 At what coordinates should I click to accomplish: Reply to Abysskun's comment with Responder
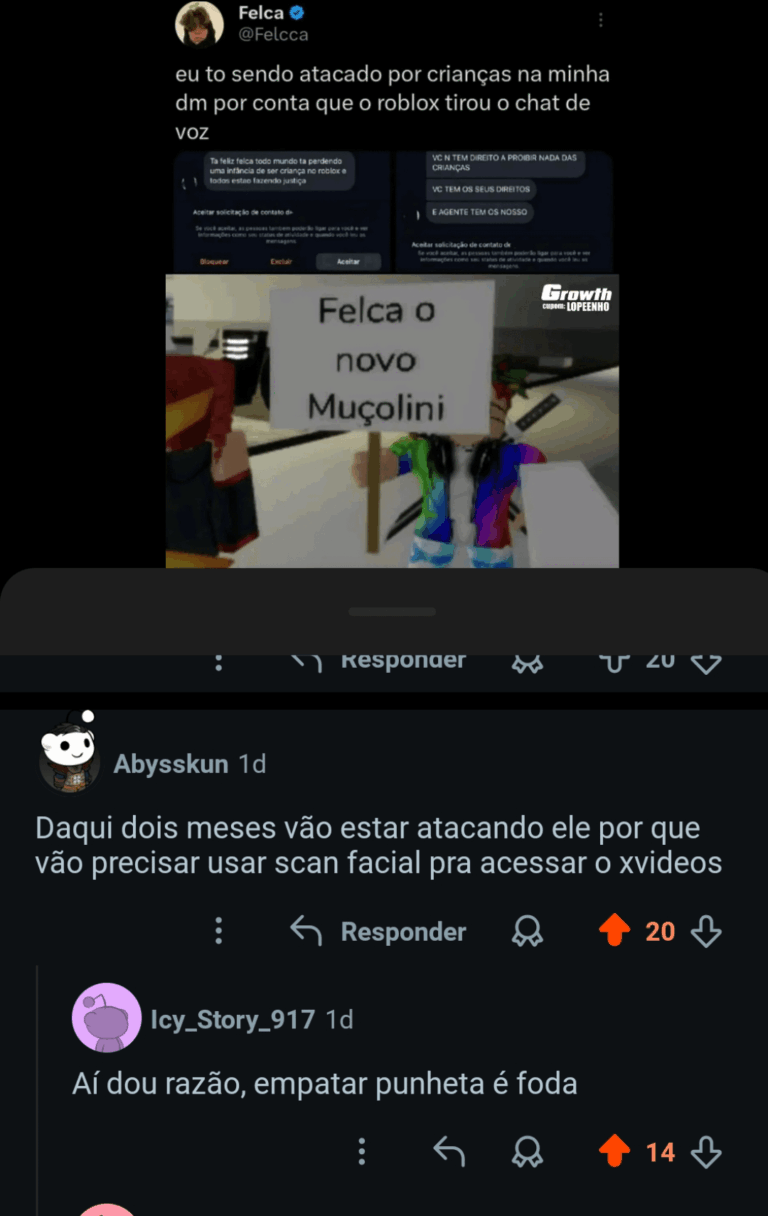point(379,932)
